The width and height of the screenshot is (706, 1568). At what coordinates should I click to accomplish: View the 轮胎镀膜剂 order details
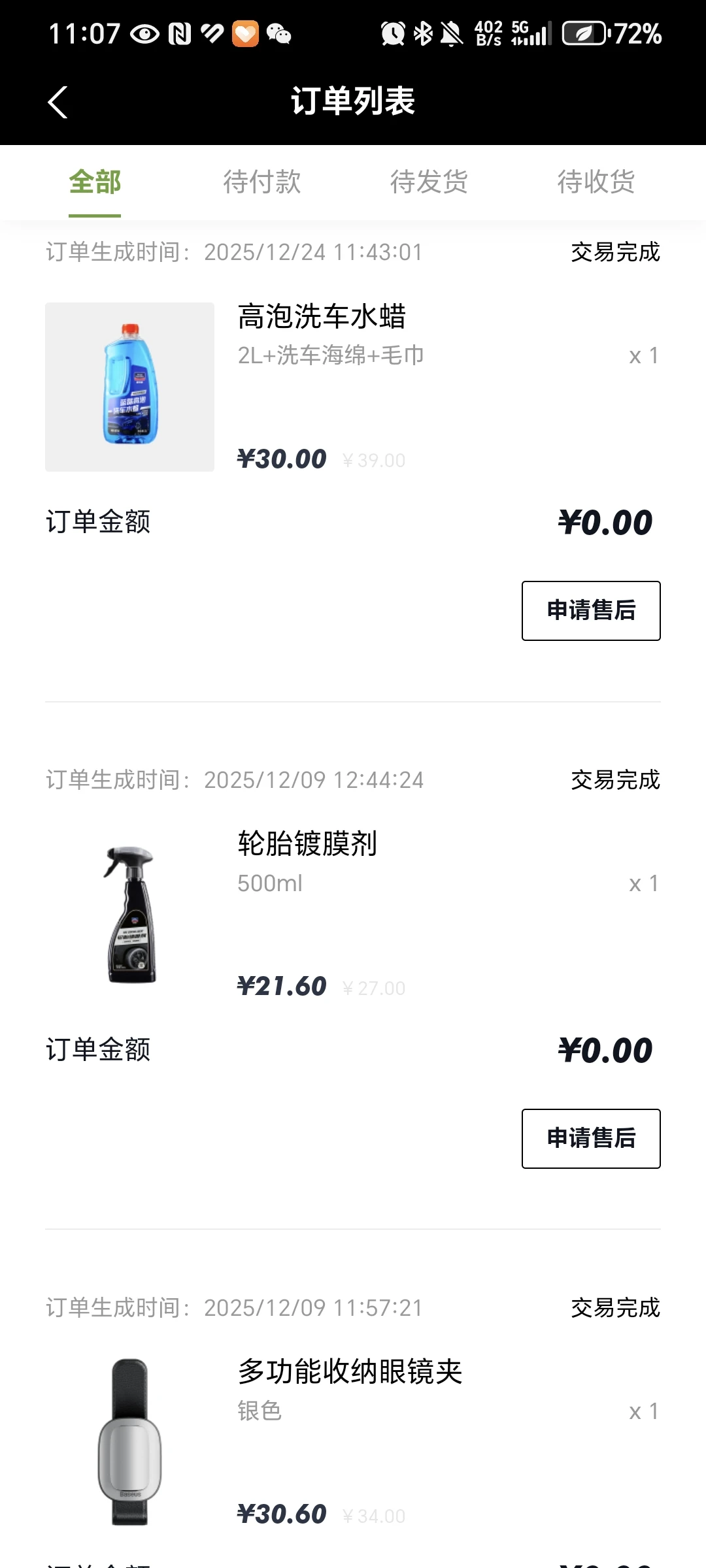point(307,844)
